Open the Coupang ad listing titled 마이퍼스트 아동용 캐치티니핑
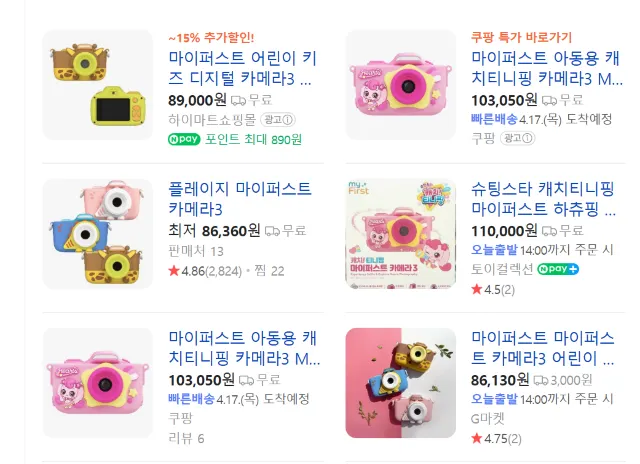640x464 pixels. pyautogui.click(x=547, y=68)
